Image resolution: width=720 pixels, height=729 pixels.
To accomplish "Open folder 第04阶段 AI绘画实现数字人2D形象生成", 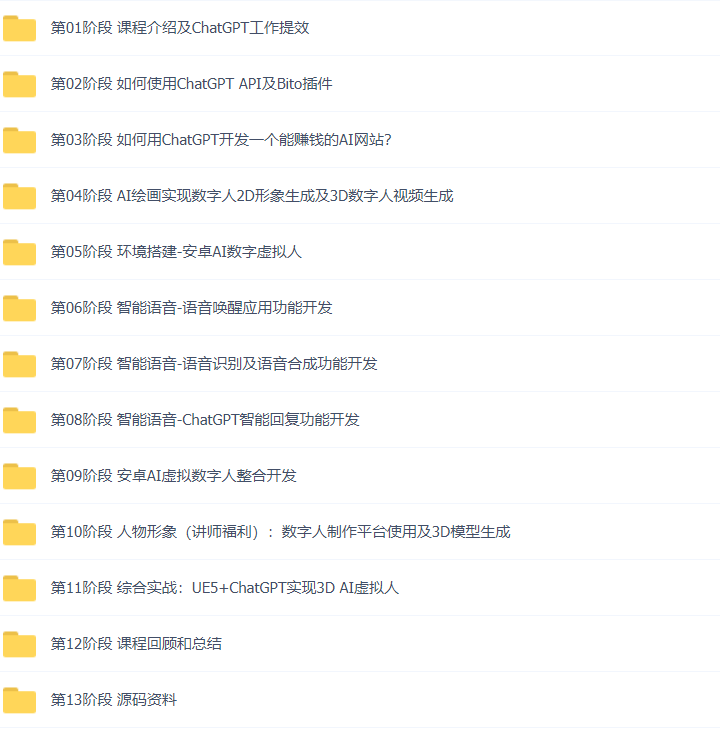I will tap(252, 196).
